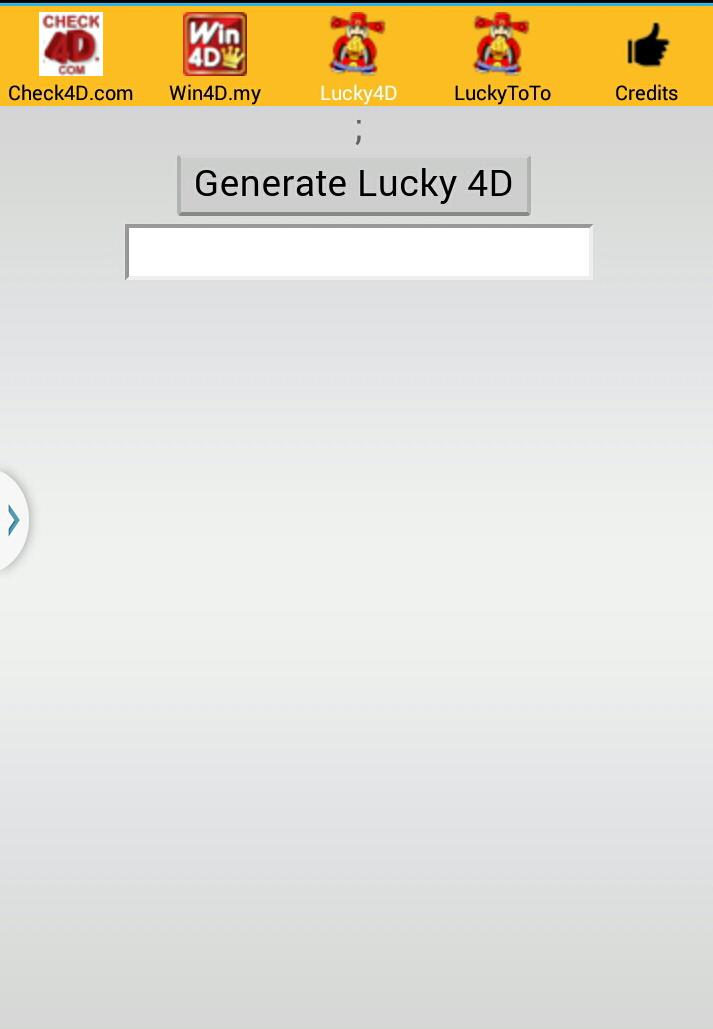Switch to the Check4D.com tab
The height and width of the screenshot is (1029, 713).
click(70, 57)
